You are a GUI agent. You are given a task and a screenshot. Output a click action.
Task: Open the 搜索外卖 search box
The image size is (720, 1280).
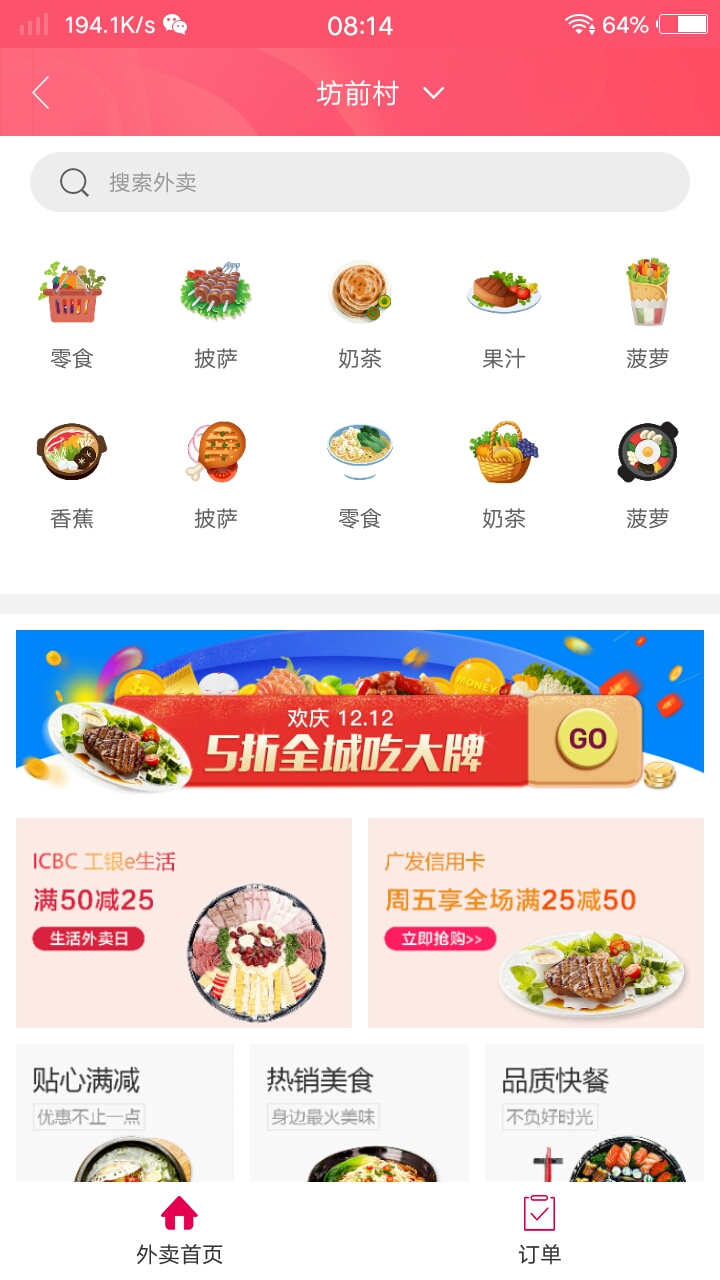tap(360, 182)
